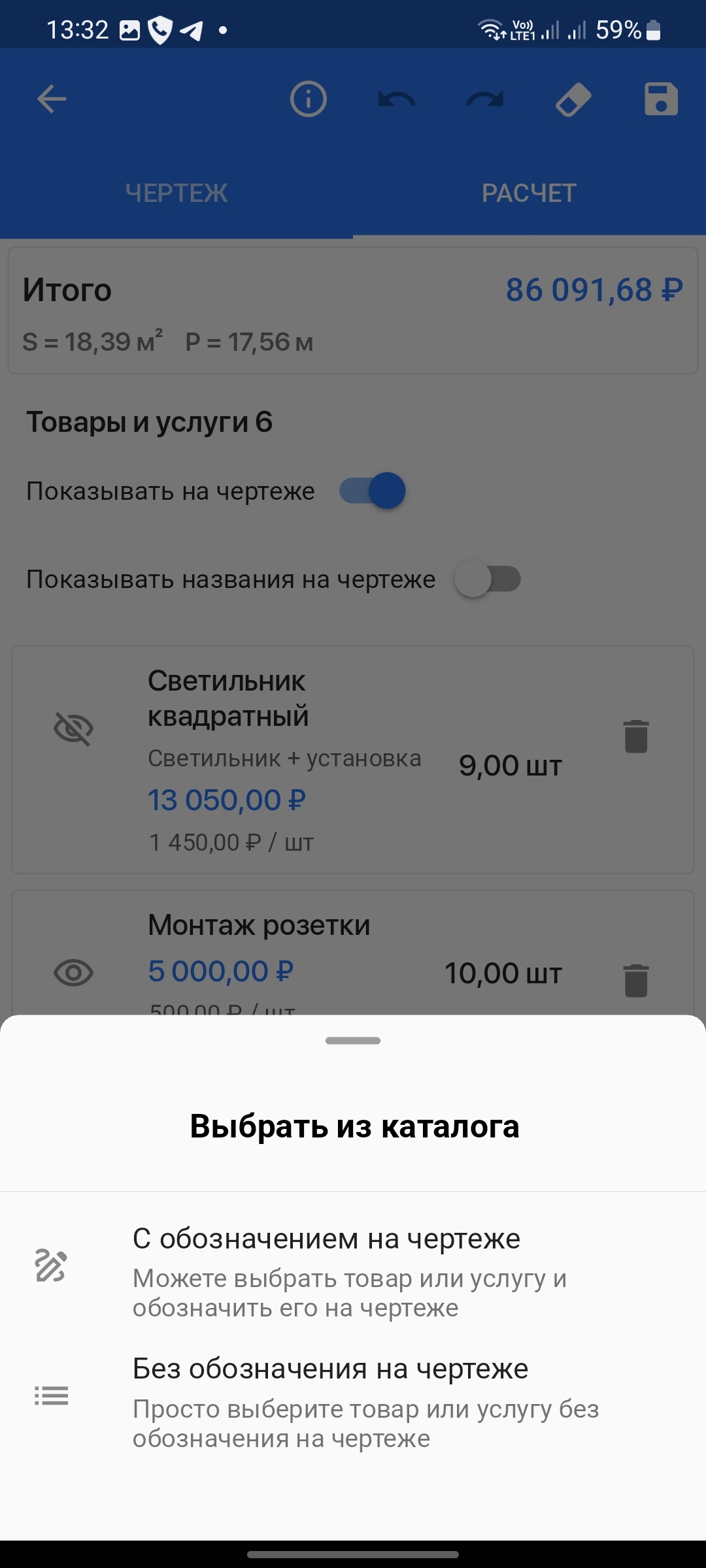Switch to the РАСЧЕТ tab

tap(529, 193)
